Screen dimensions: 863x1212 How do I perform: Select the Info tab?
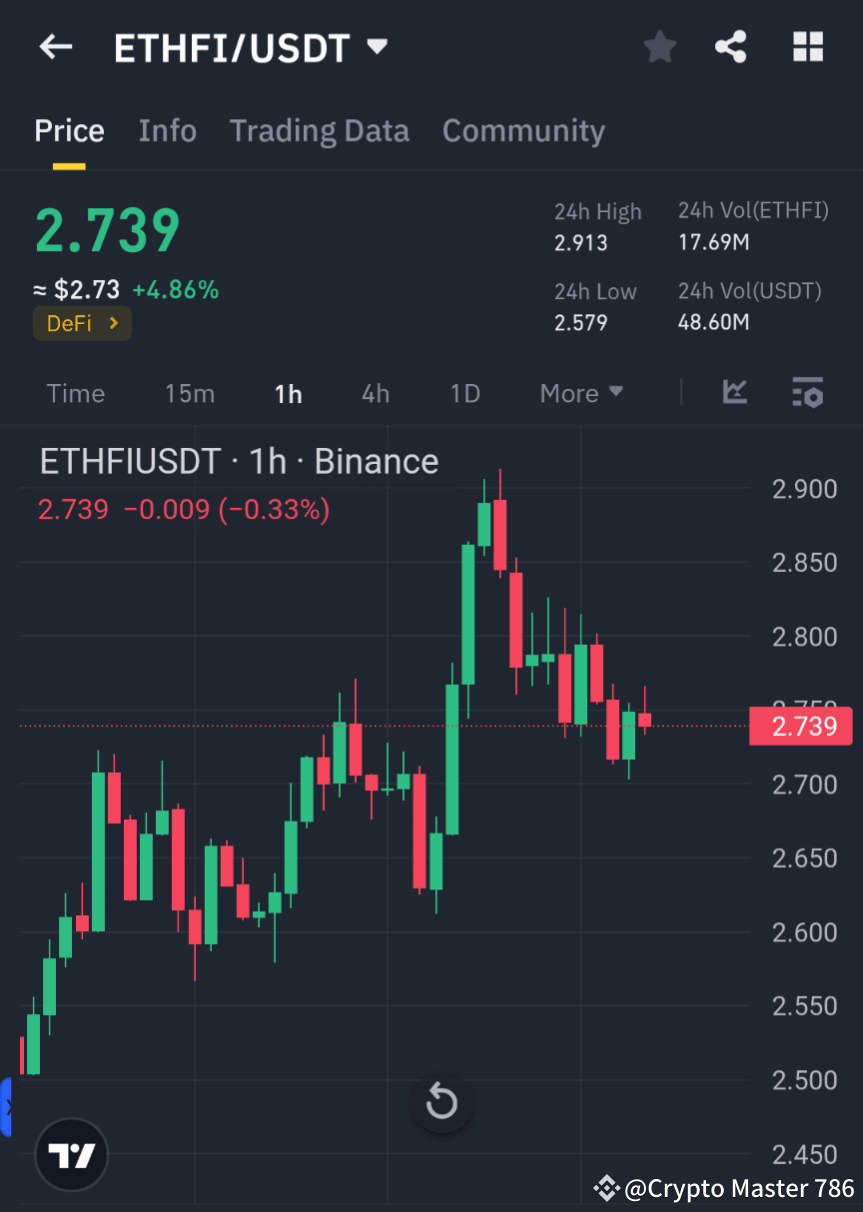[167, 130]
